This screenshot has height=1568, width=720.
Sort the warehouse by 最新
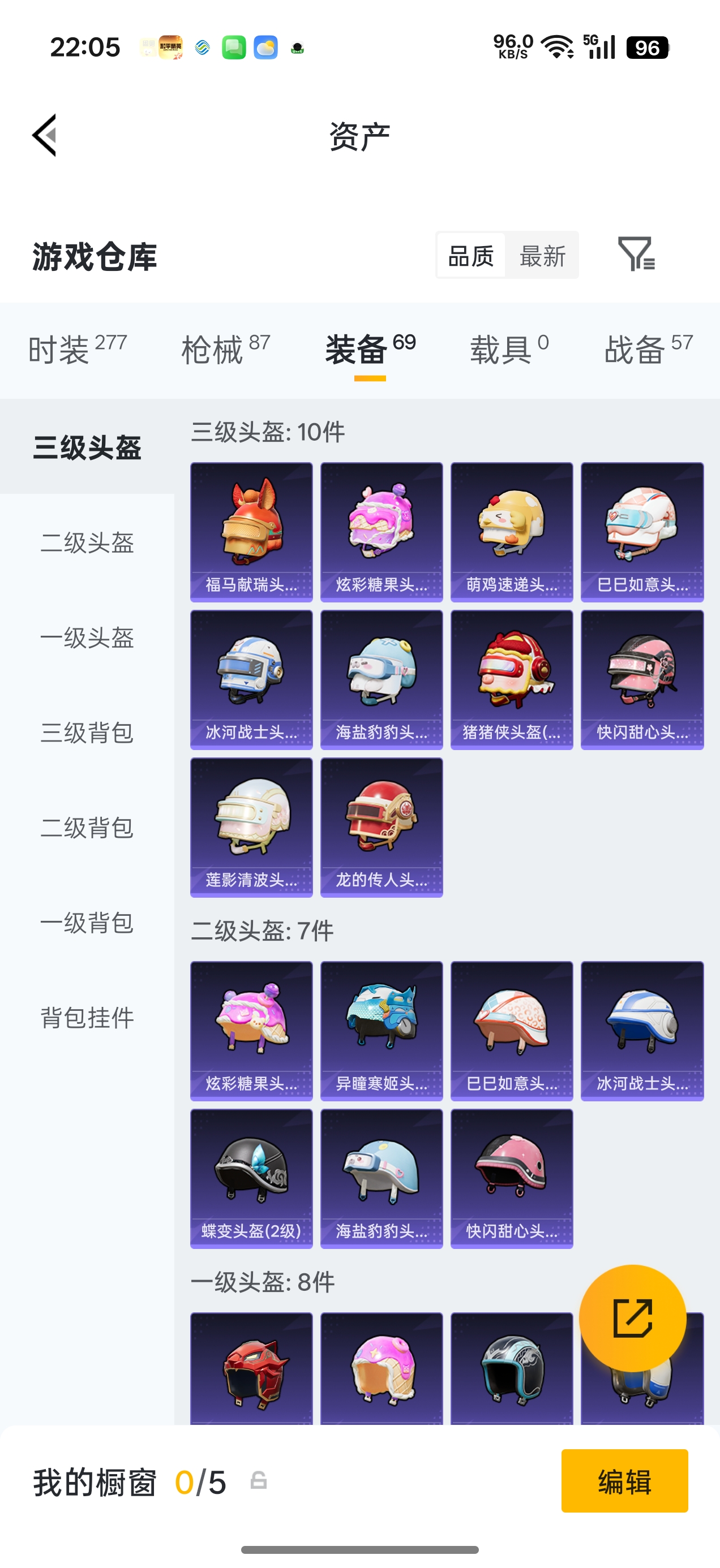click(542, 256)
